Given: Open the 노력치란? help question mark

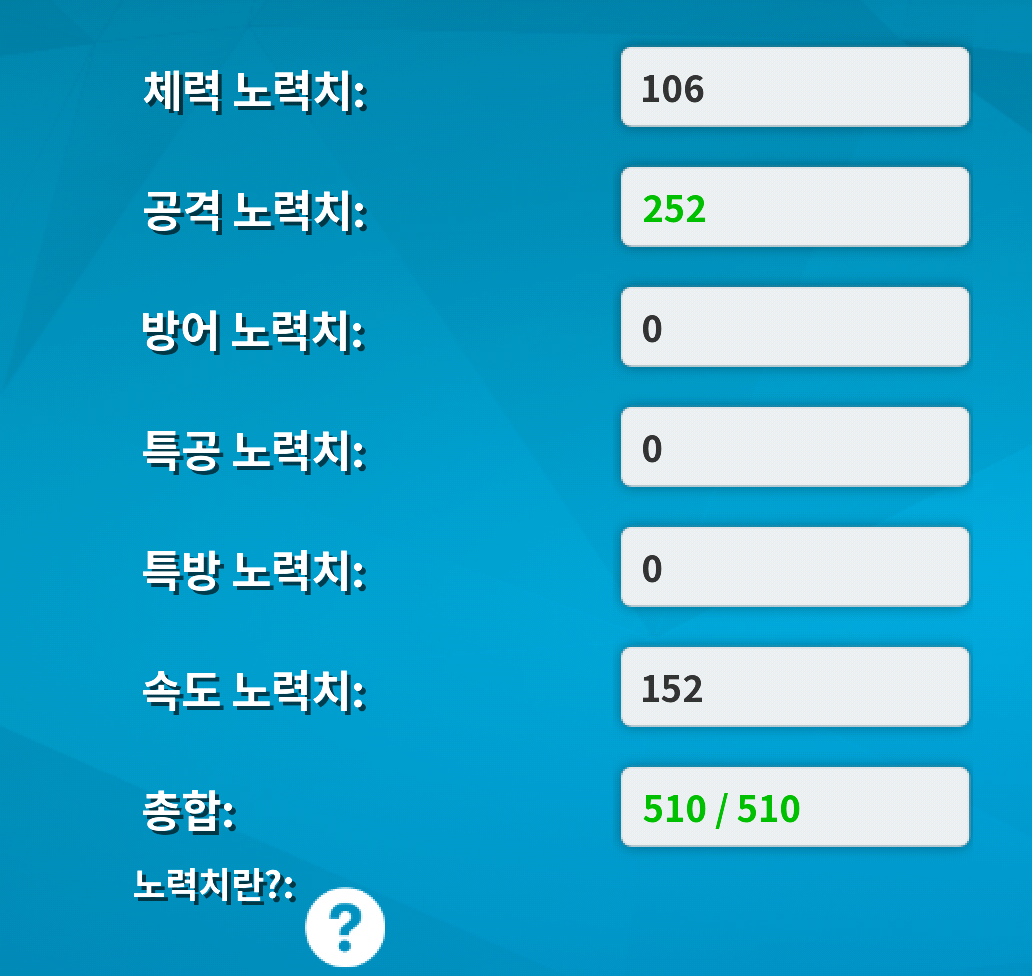Looking at the screenshot, I should (345, 929).
